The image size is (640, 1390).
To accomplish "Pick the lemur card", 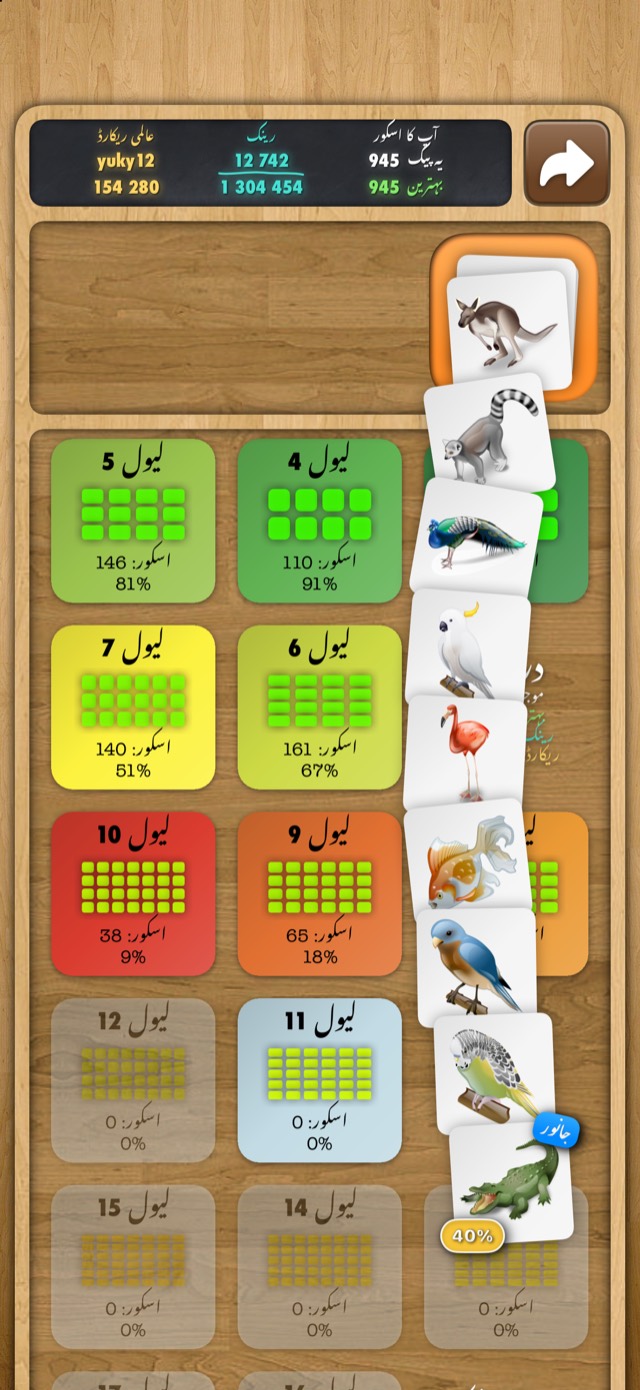I will (x=488, y=431).
